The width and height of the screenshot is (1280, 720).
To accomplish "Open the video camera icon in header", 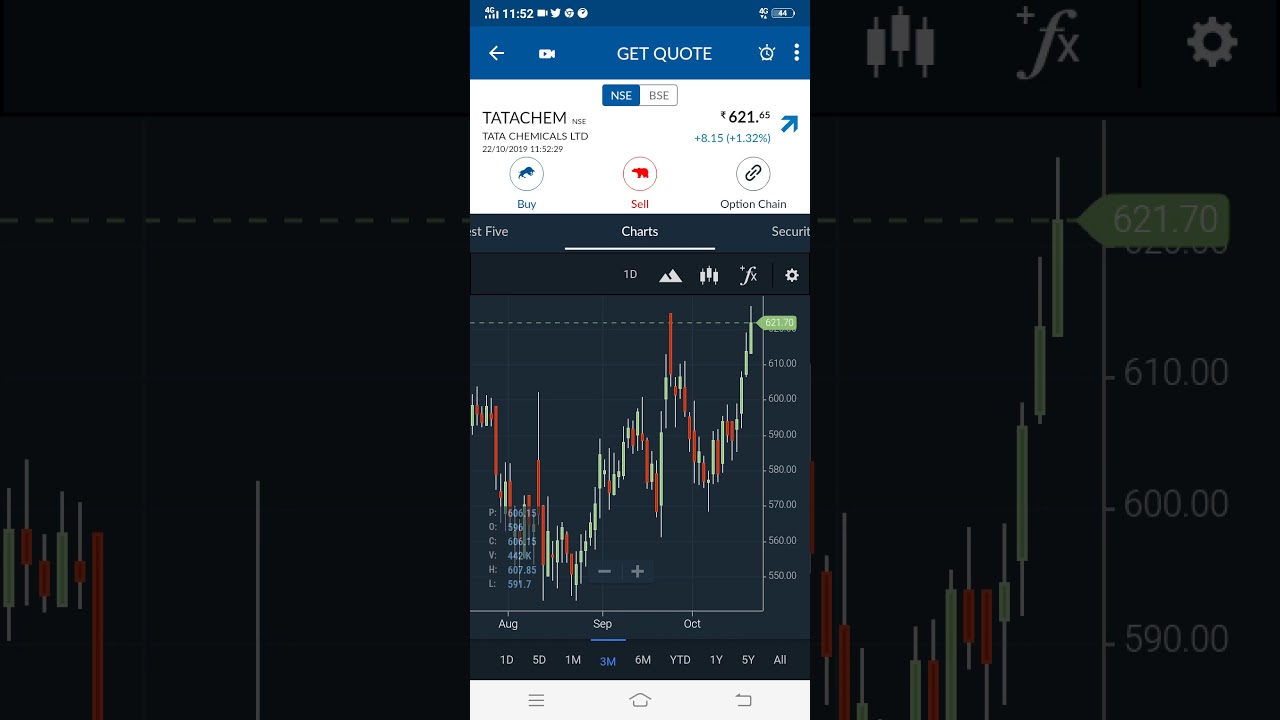I will [x=547, y=54].
